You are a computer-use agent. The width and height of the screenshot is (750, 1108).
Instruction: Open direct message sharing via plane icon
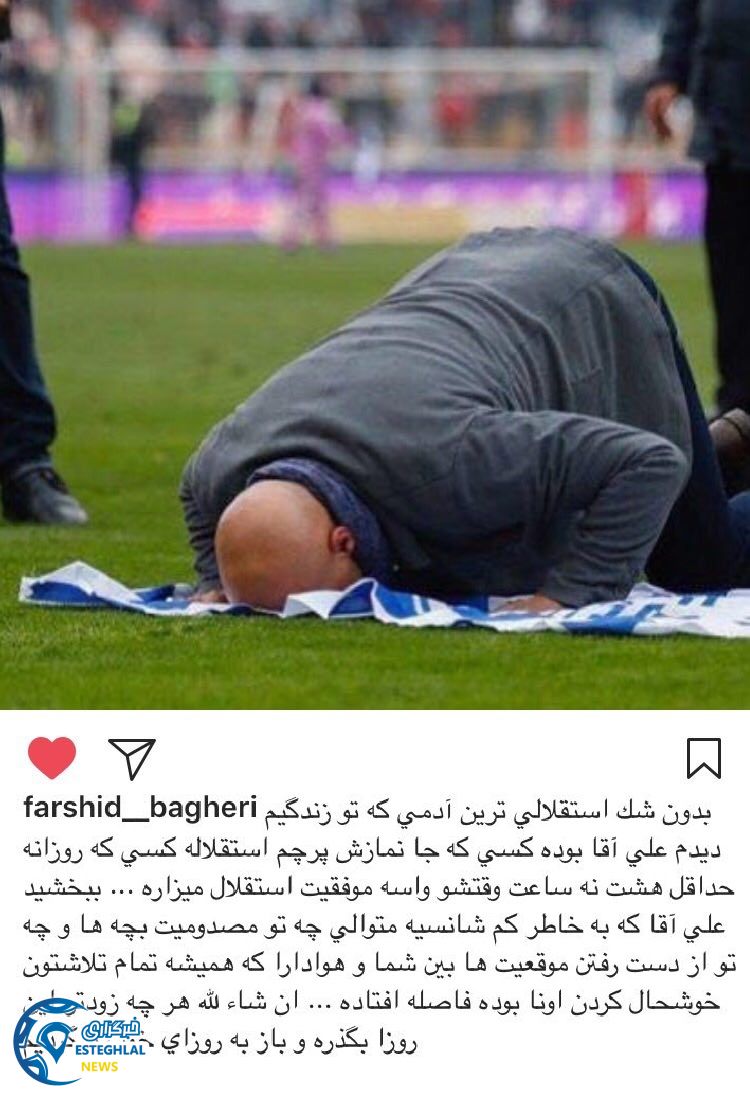131,758
